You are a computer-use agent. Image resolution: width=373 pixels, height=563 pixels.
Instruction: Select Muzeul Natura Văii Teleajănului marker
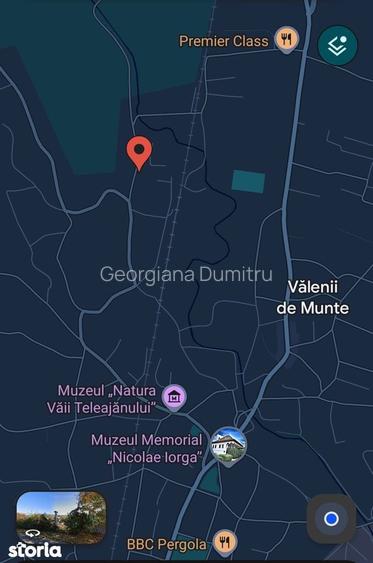(x=174, y=397)
